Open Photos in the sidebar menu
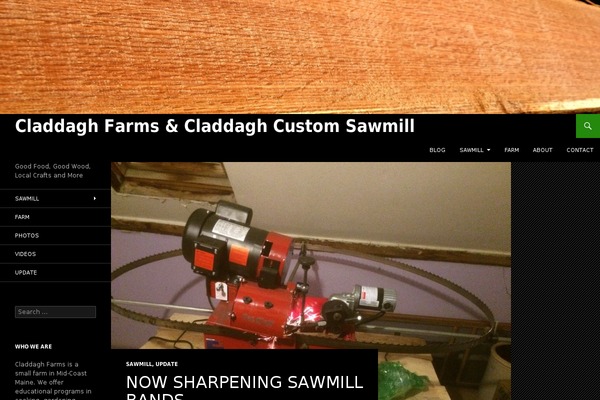Screen dimensions: 600x400 tap(27, 235)
